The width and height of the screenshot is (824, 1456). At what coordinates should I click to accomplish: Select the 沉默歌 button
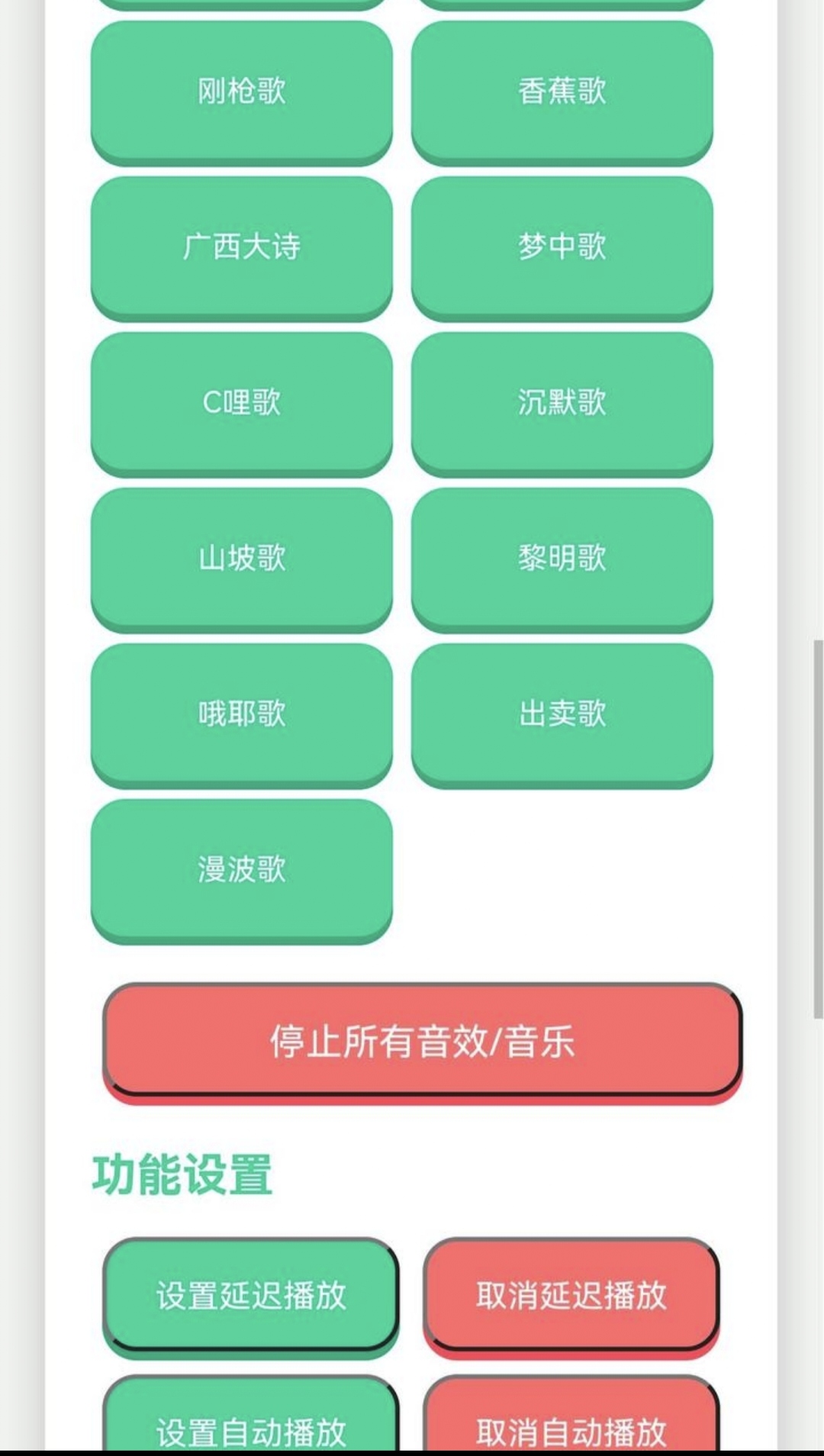562,402
